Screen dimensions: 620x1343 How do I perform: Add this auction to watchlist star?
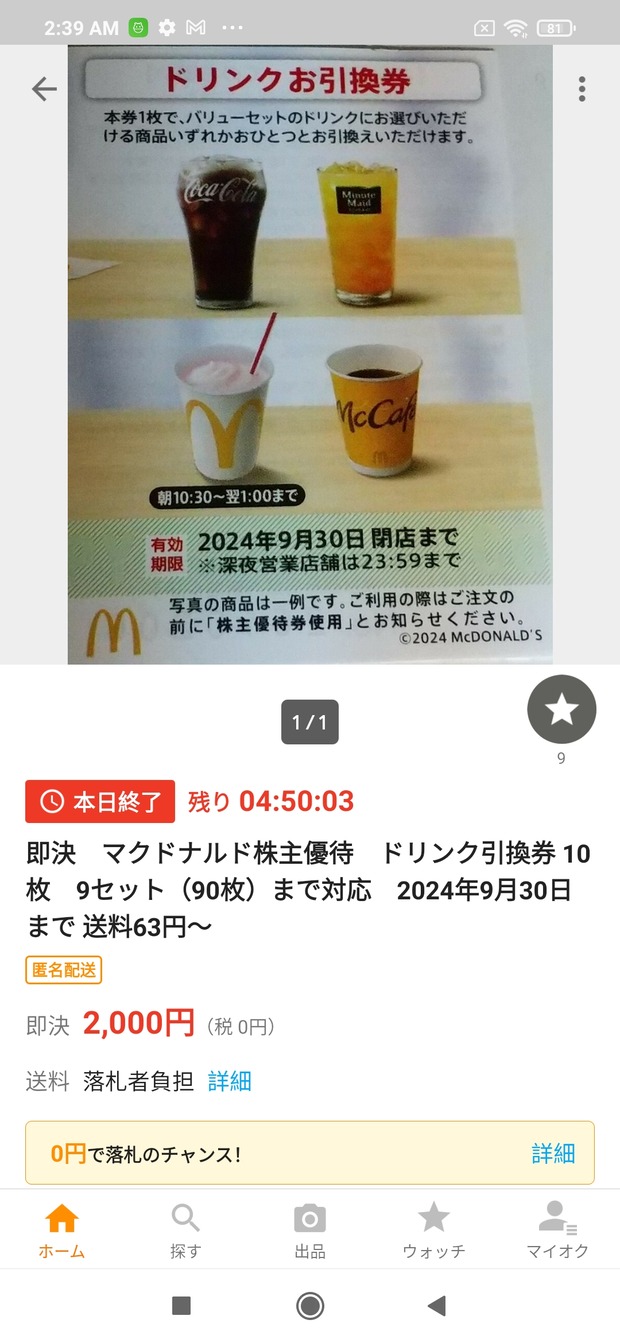tap(561, 709)
